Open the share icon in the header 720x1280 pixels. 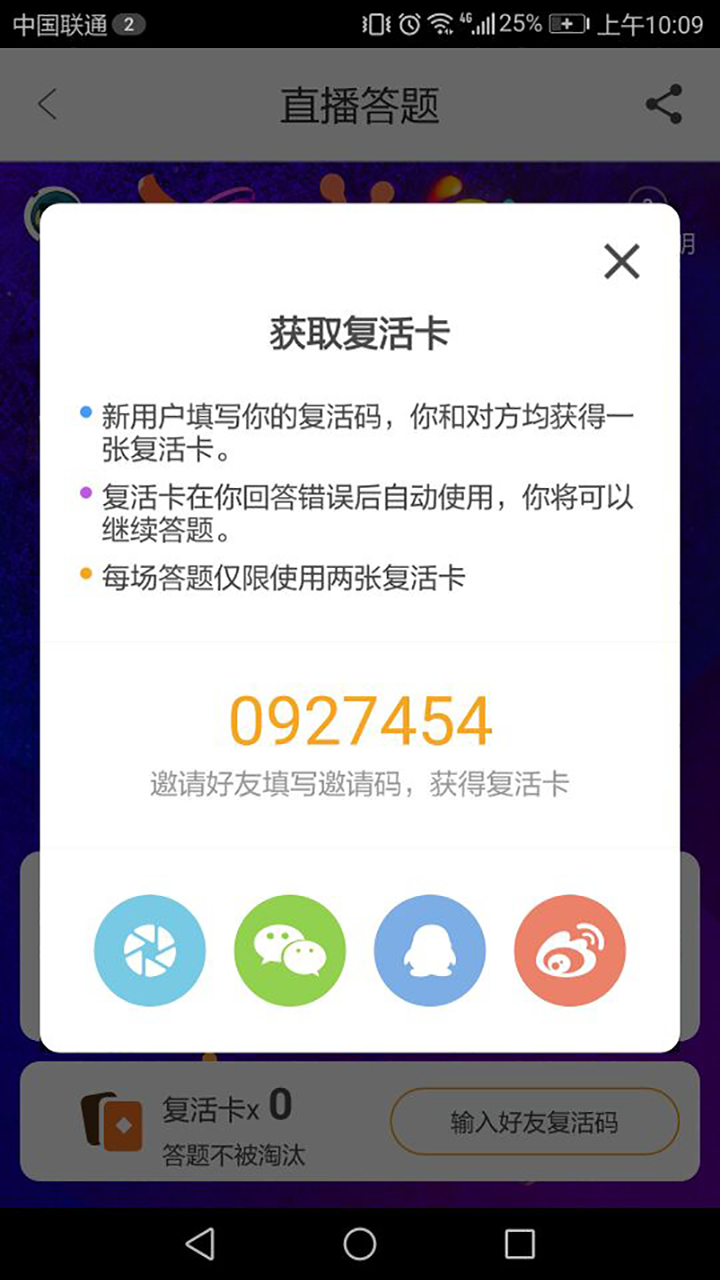664,105
